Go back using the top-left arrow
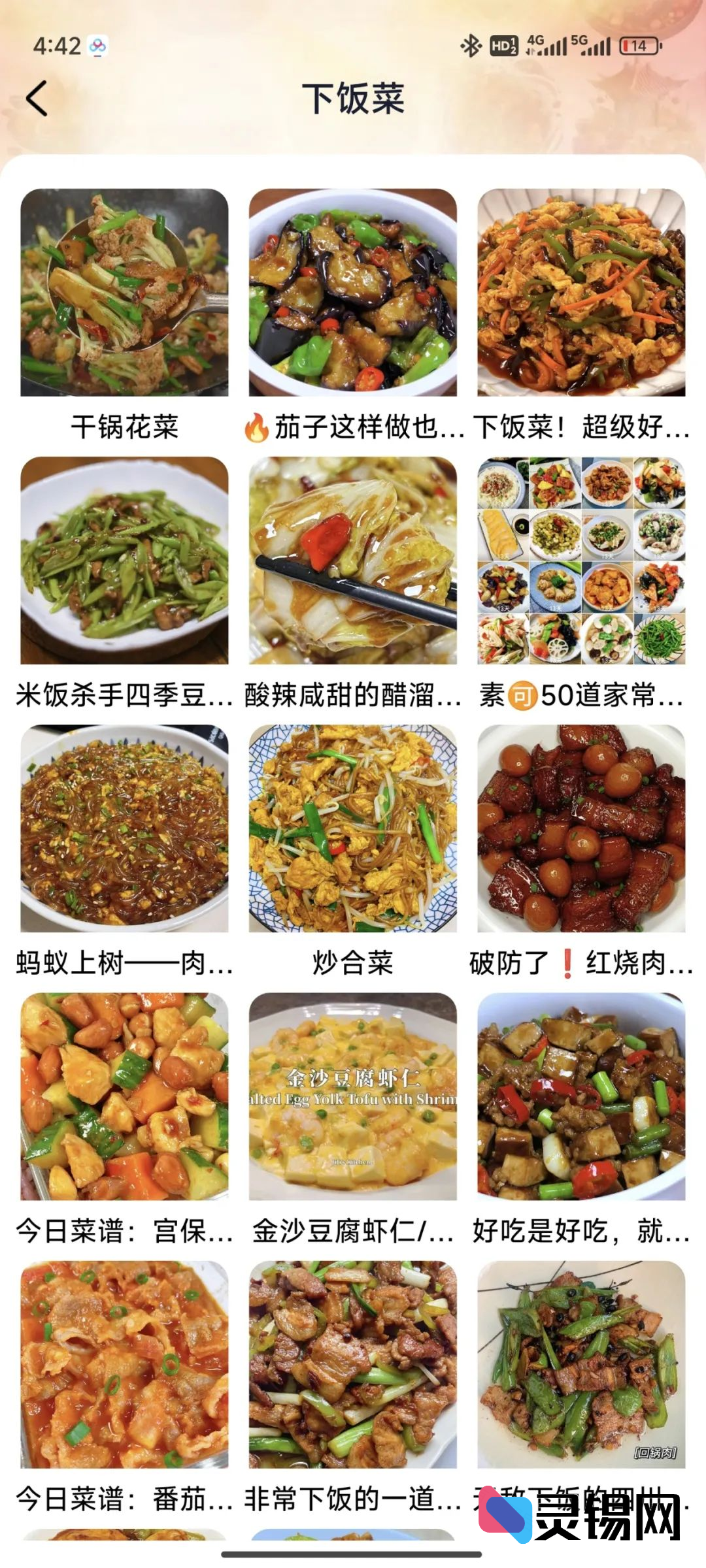 [x=37, y=99]
